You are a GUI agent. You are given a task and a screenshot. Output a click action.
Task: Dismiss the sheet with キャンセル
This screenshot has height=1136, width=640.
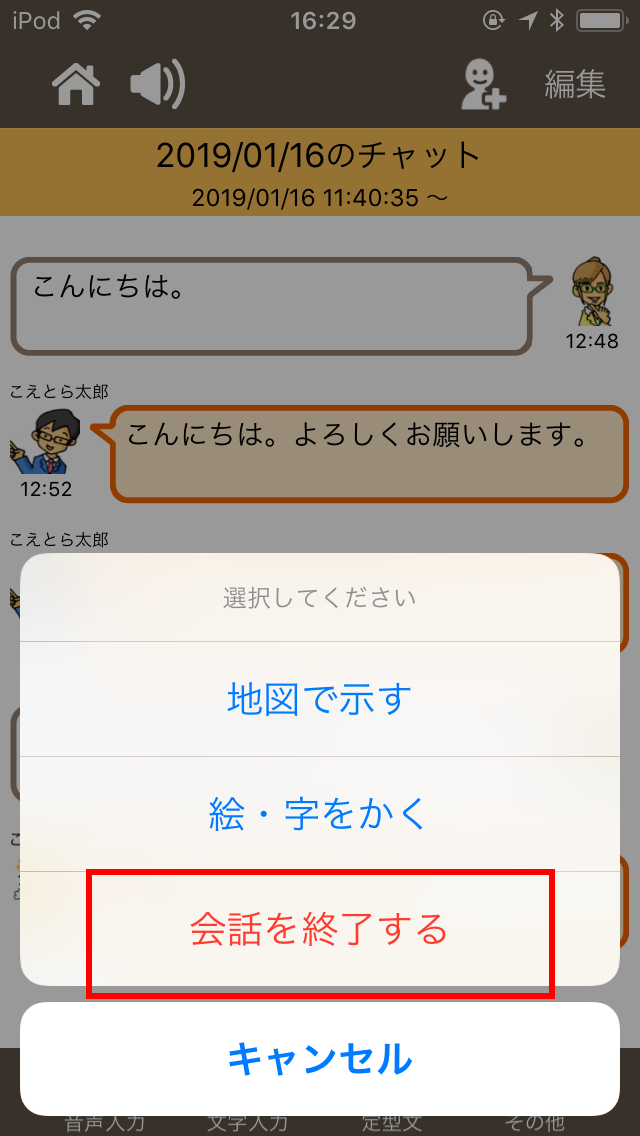pyautogui.click(x=320, y=1058)
